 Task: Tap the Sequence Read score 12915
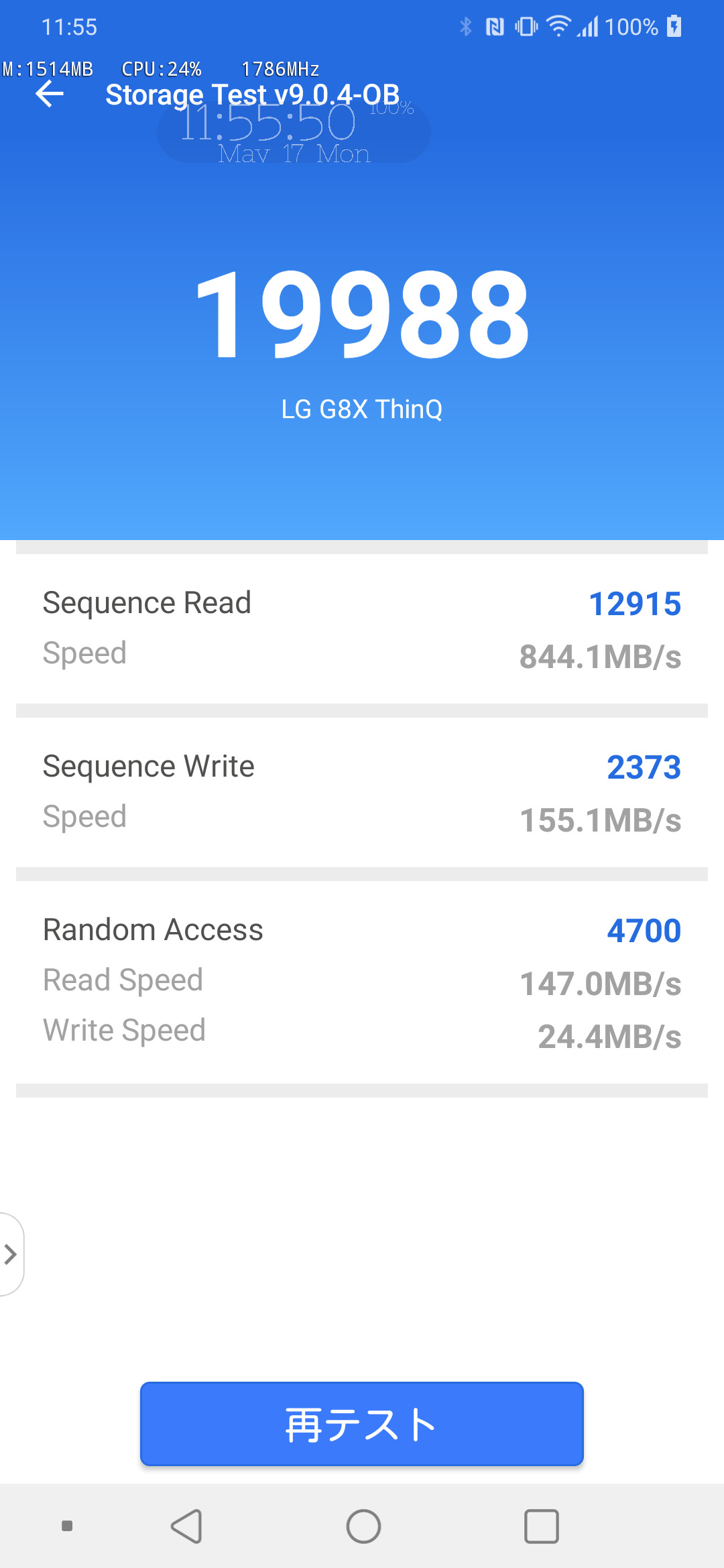(635, 603)
